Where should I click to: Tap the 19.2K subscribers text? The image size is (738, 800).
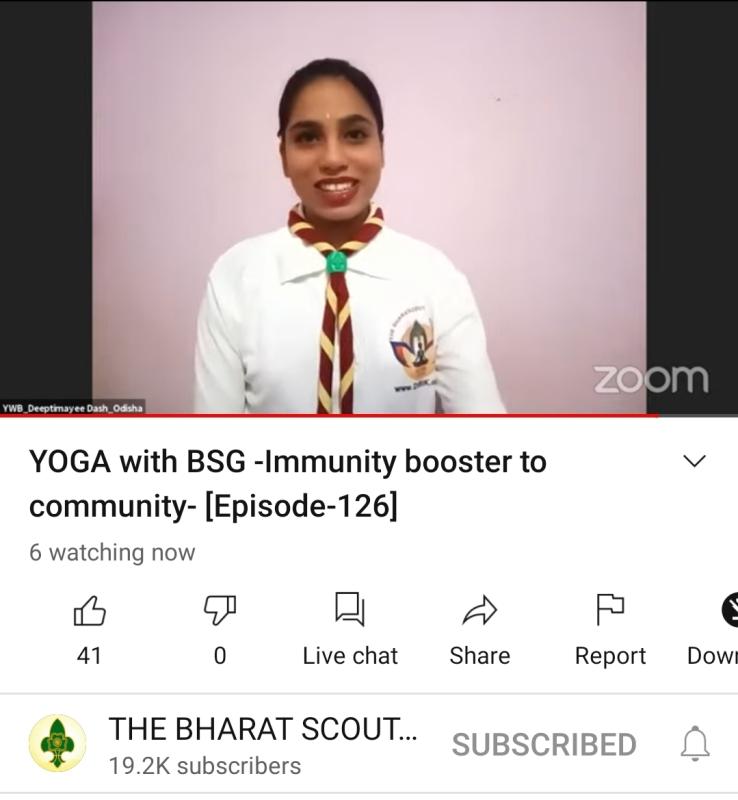click(204, 764)
